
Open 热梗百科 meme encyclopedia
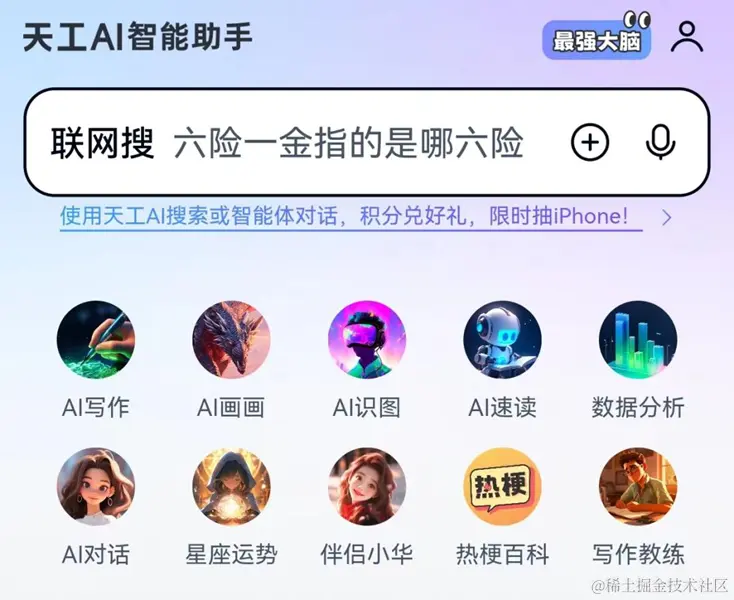tap(502, 486)
